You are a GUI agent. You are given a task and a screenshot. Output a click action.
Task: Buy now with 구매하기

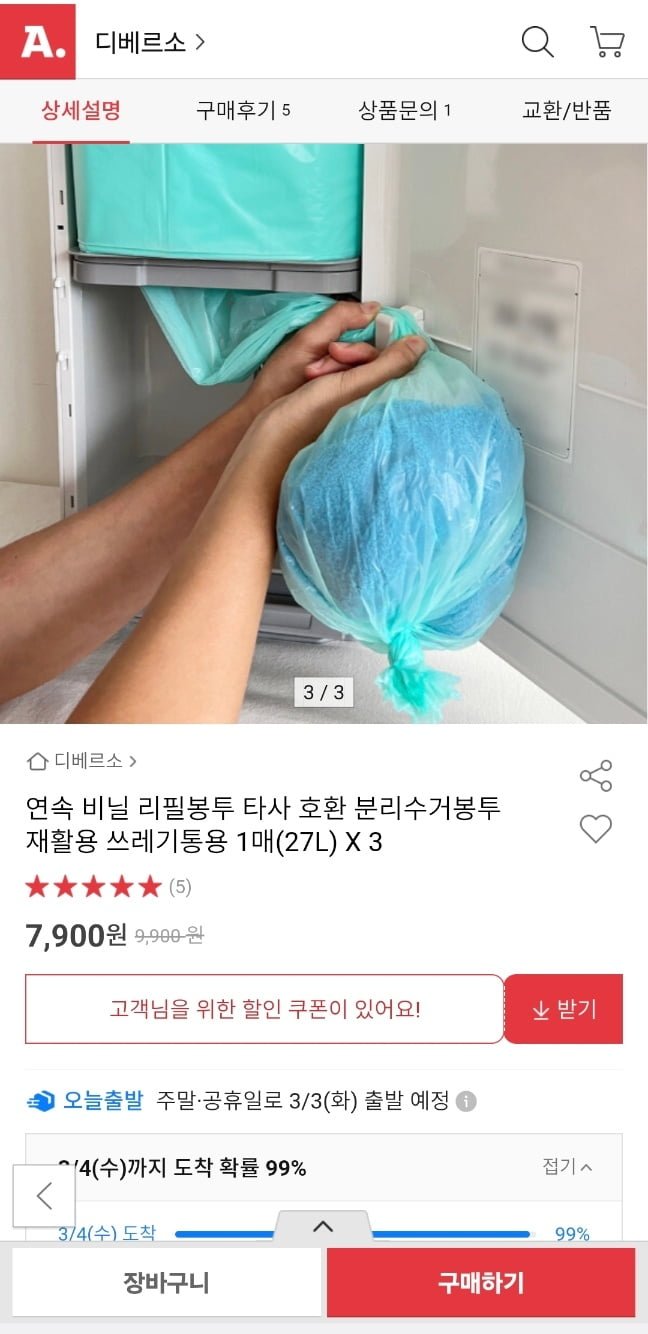click(x=481, y=1283)
